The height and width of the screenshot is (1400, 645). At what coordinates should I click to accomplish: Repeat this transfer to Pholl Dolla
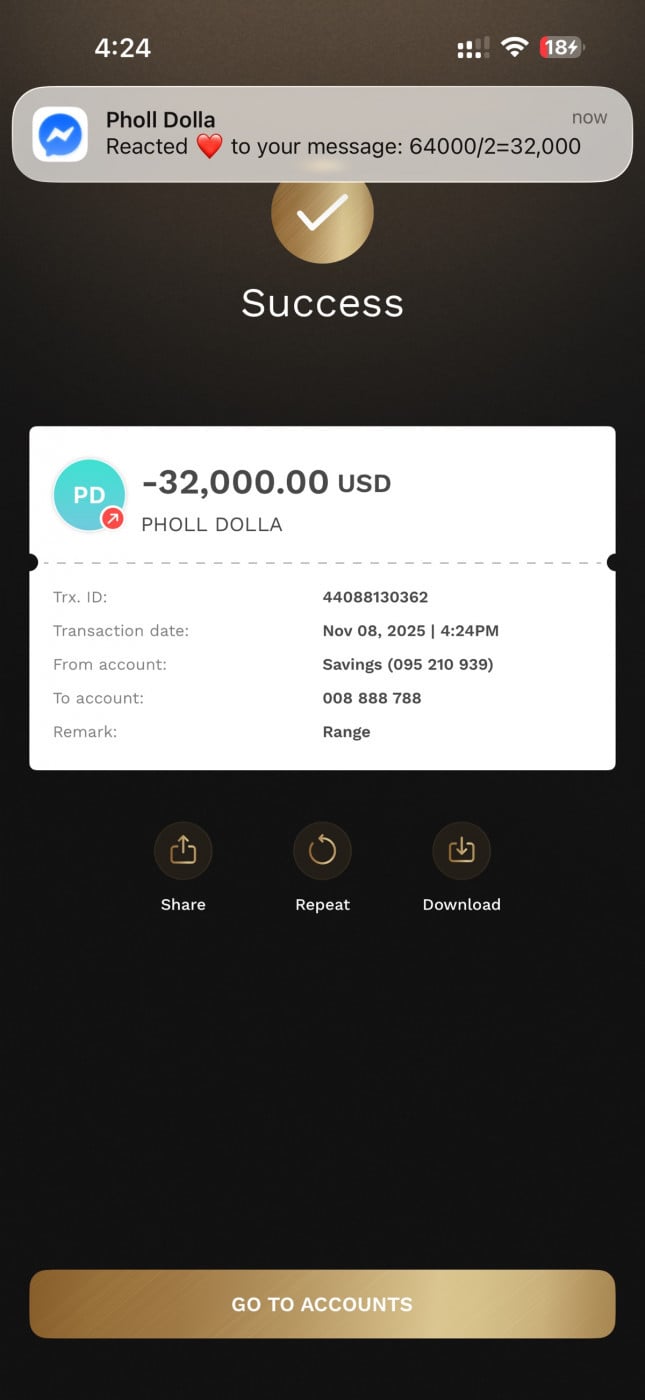(322, 851)
